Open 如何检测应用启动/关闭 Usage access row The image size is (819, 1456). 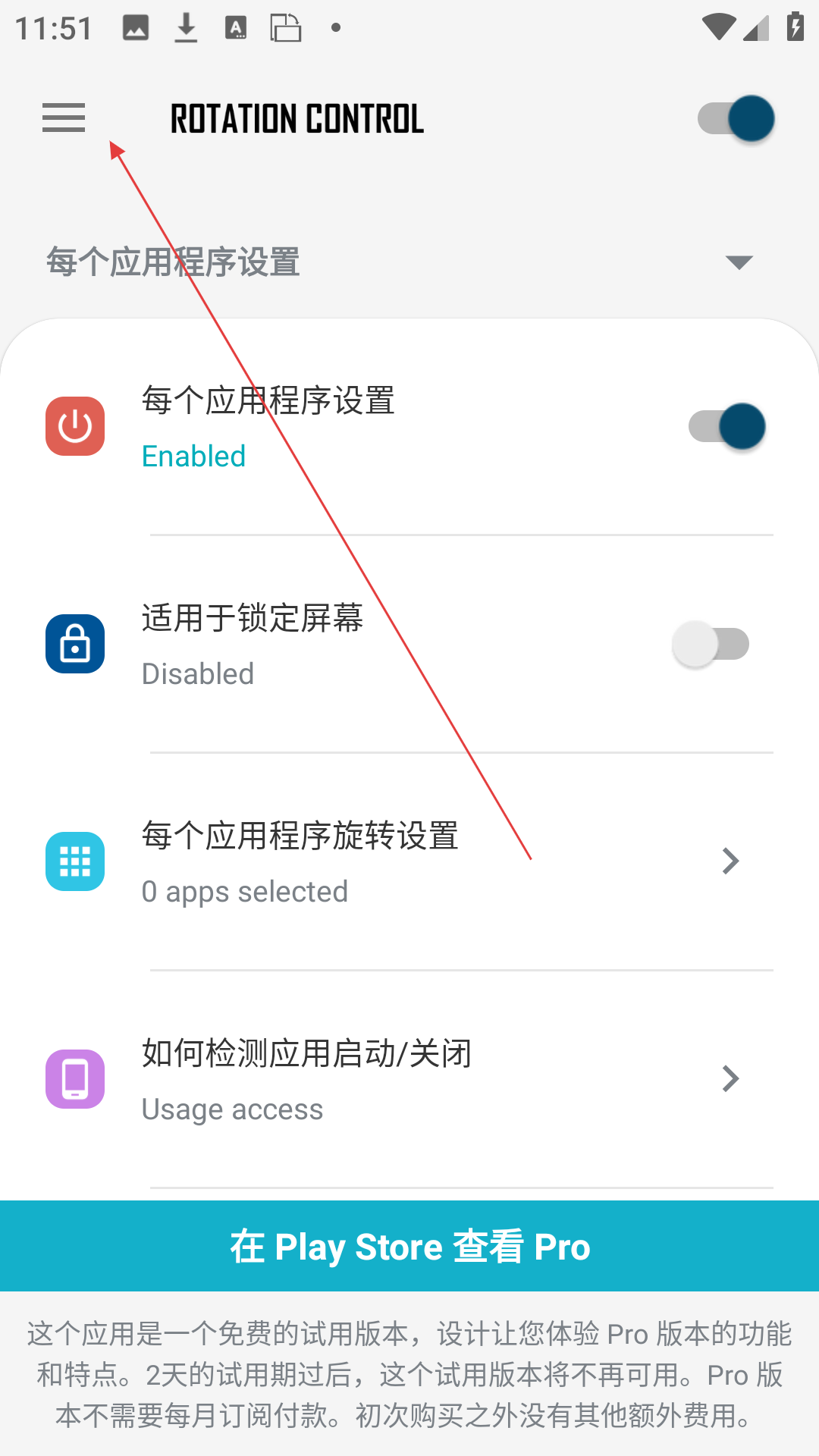pyautogui.click(x=409, y=1079)
